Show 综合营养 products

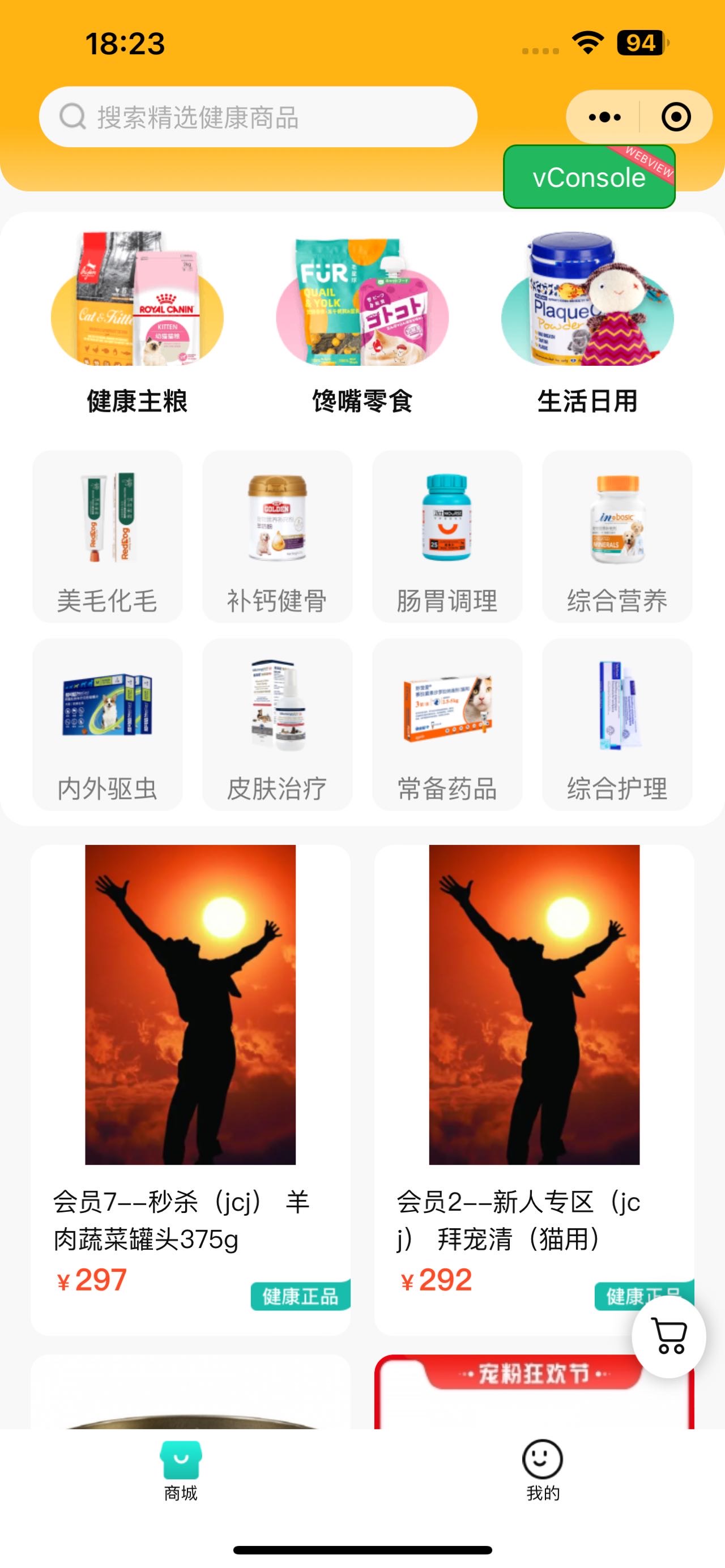[617, 536]
